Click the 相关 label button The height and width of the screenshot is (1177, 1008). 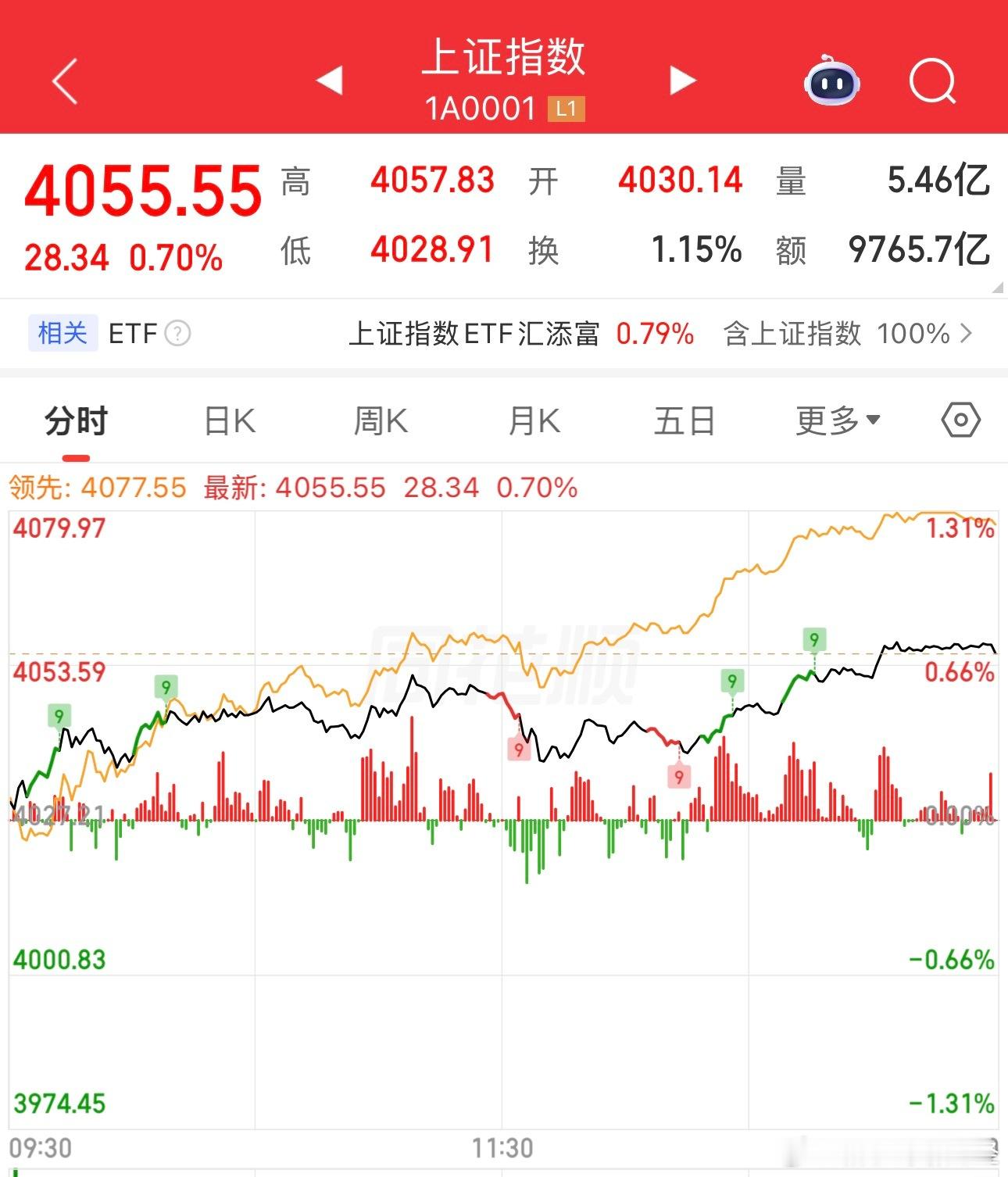(x=63, y=333)
